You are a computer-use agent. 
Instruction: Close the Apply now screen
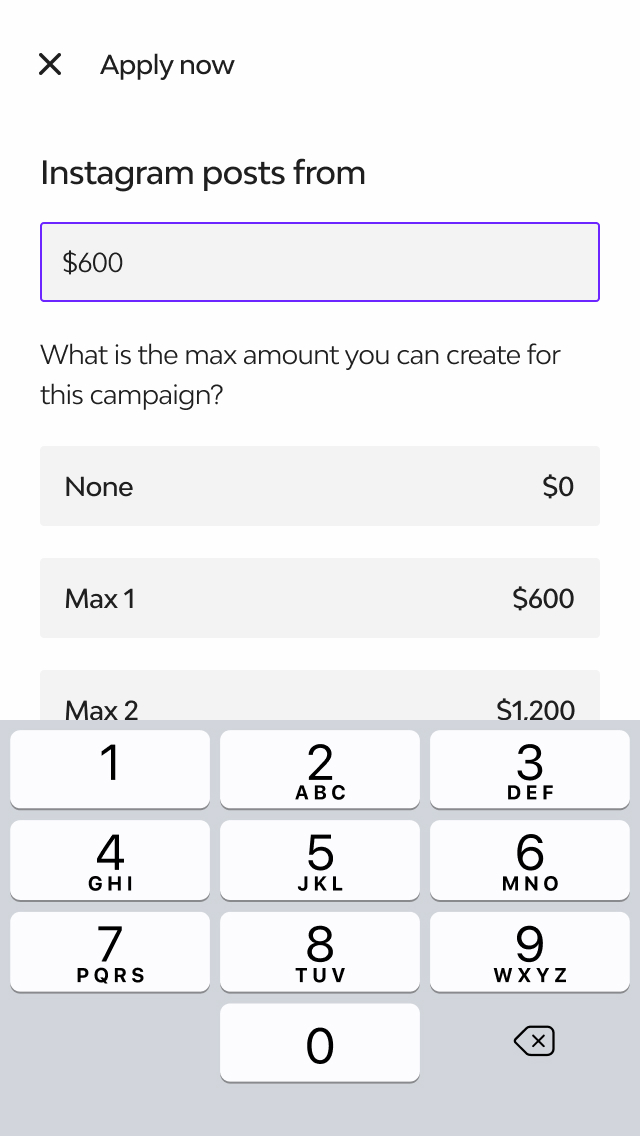coord(50,65)
